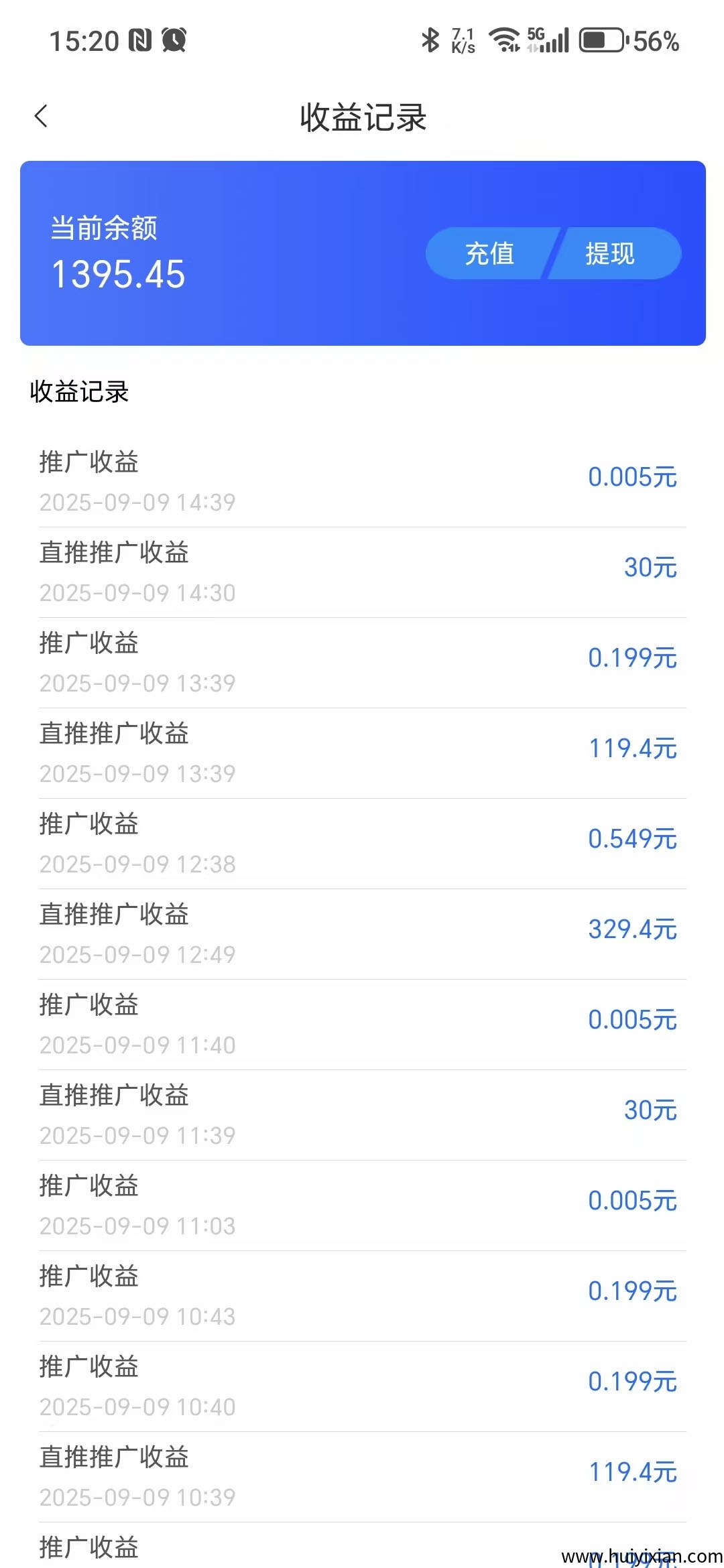The height and width of the screenshot is (1568, 724).
Task: Go back using the top-left arrow
Action: click(x=42, y=117)
